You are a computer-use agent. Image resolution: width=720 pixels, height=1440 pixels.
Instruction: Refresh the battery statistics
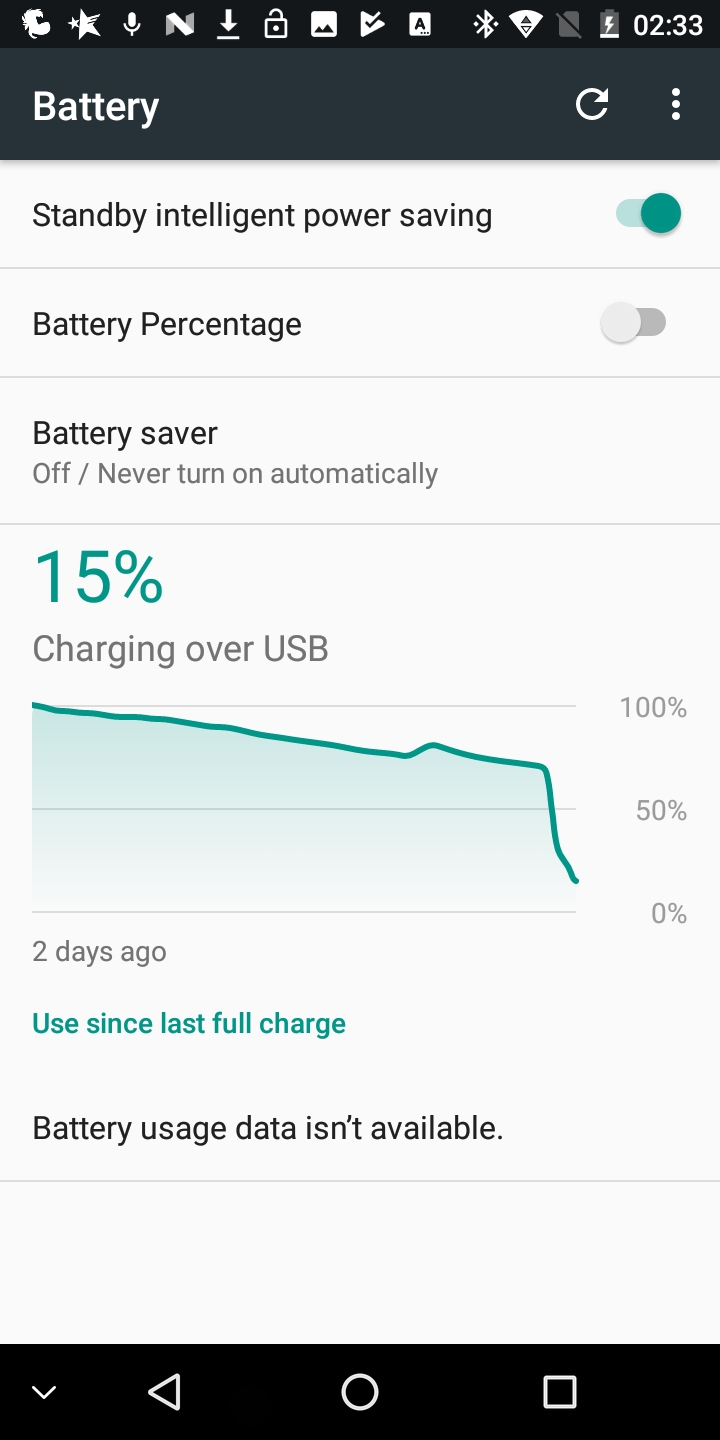[x=592, y=105]
